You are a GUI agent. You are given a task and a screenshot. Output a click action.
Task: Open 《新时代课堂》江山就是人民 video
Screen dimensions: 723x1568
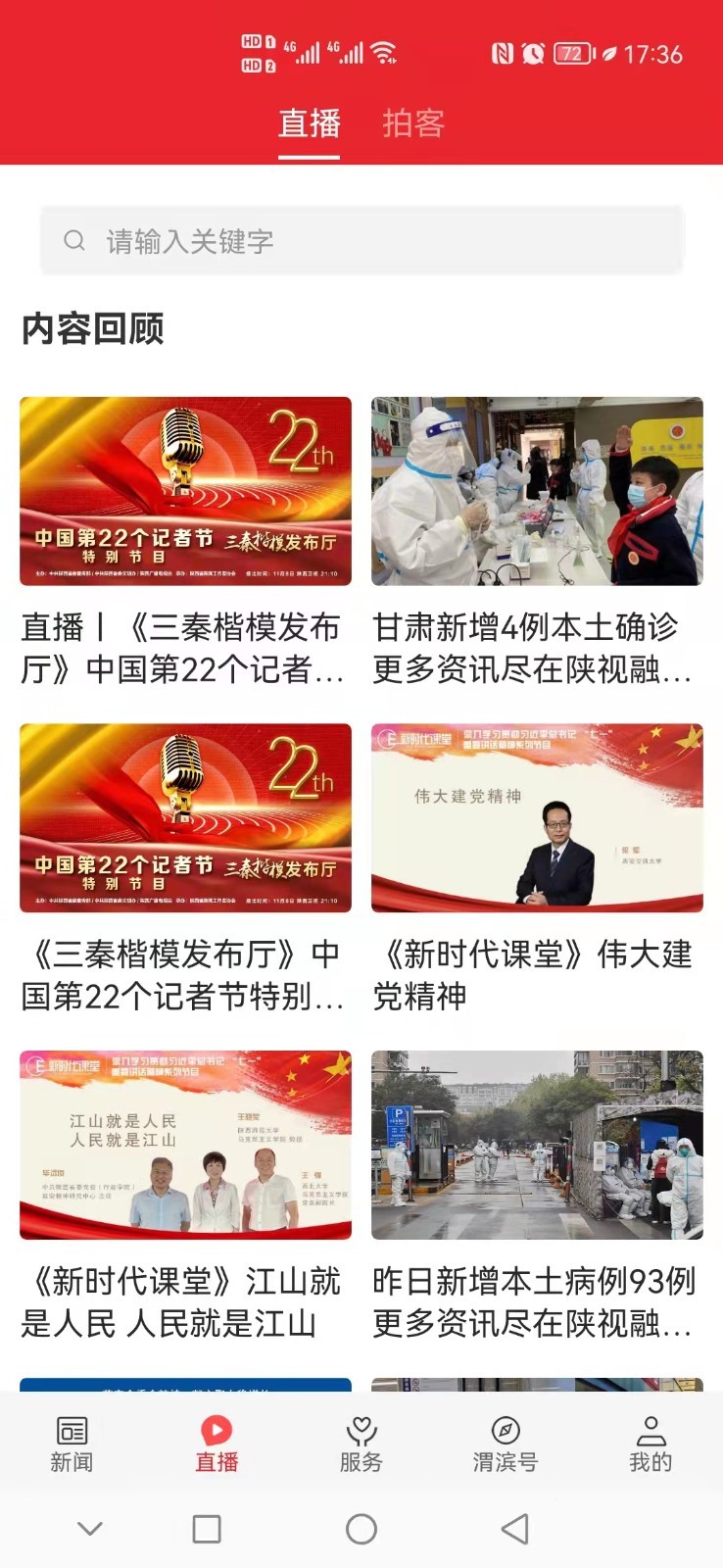tap(185, 1196)
